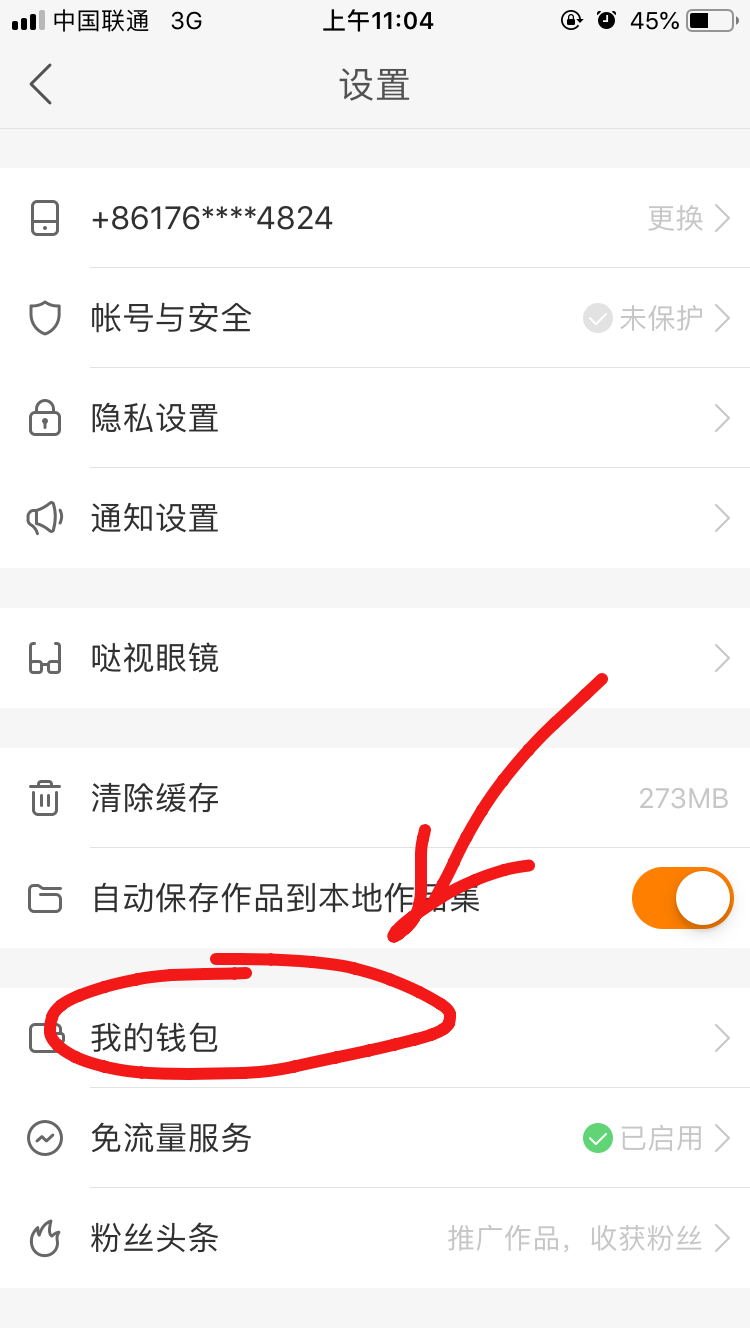Click the 未保护 status indicator

point(640,318)
